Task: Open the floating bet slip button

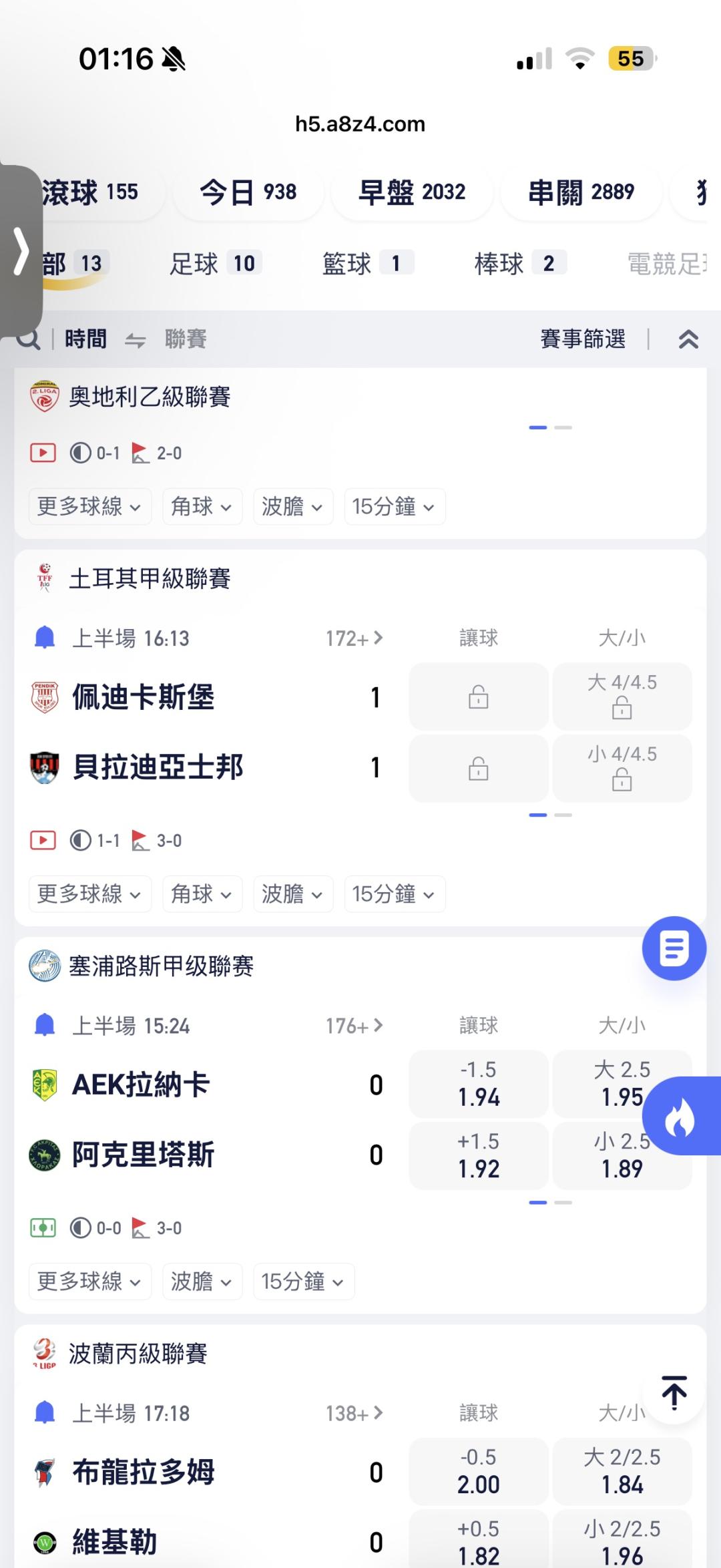Action: (x=674, y=948)
